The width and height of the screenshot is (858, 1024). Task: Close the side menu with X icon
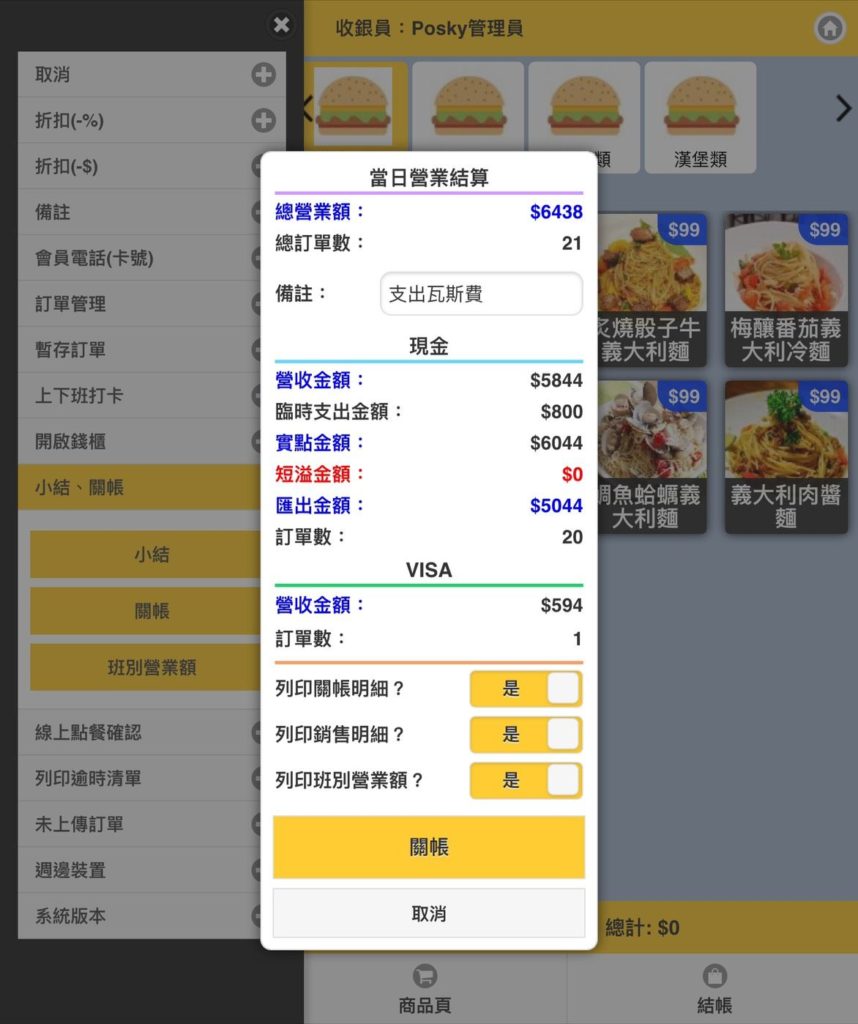point(281,25)
